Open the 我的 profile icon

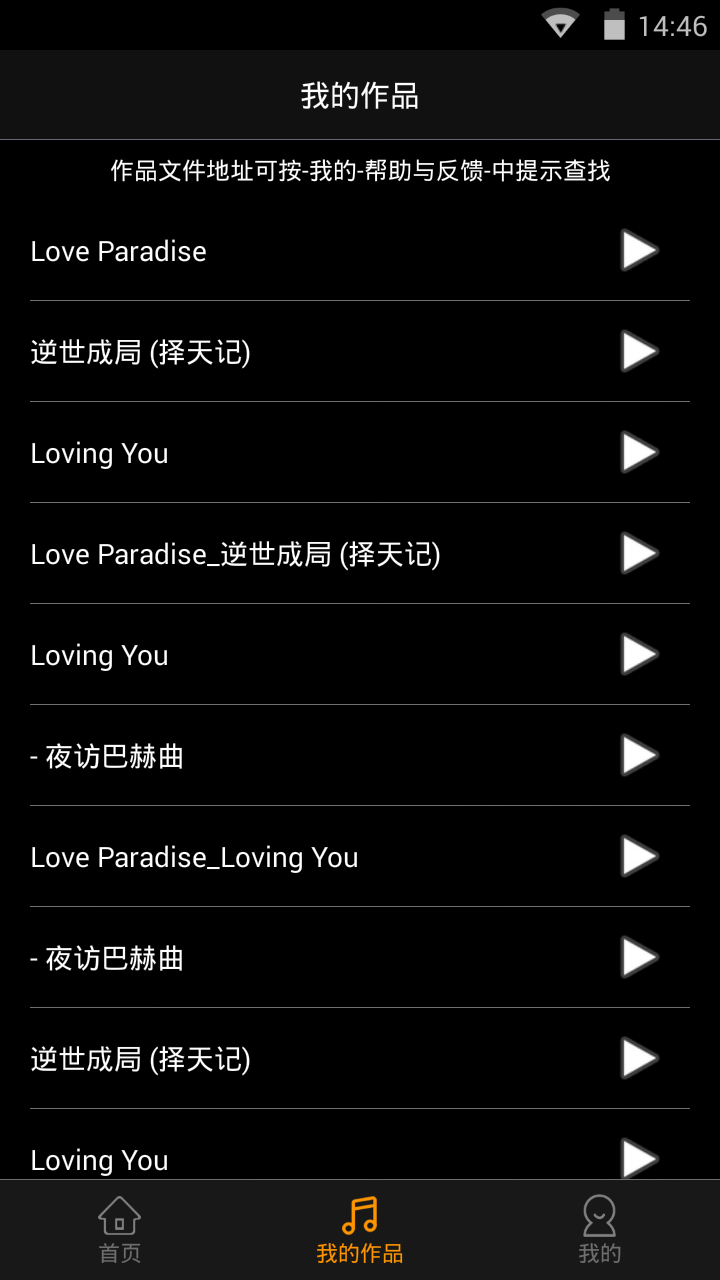(x=598, y=1215)
